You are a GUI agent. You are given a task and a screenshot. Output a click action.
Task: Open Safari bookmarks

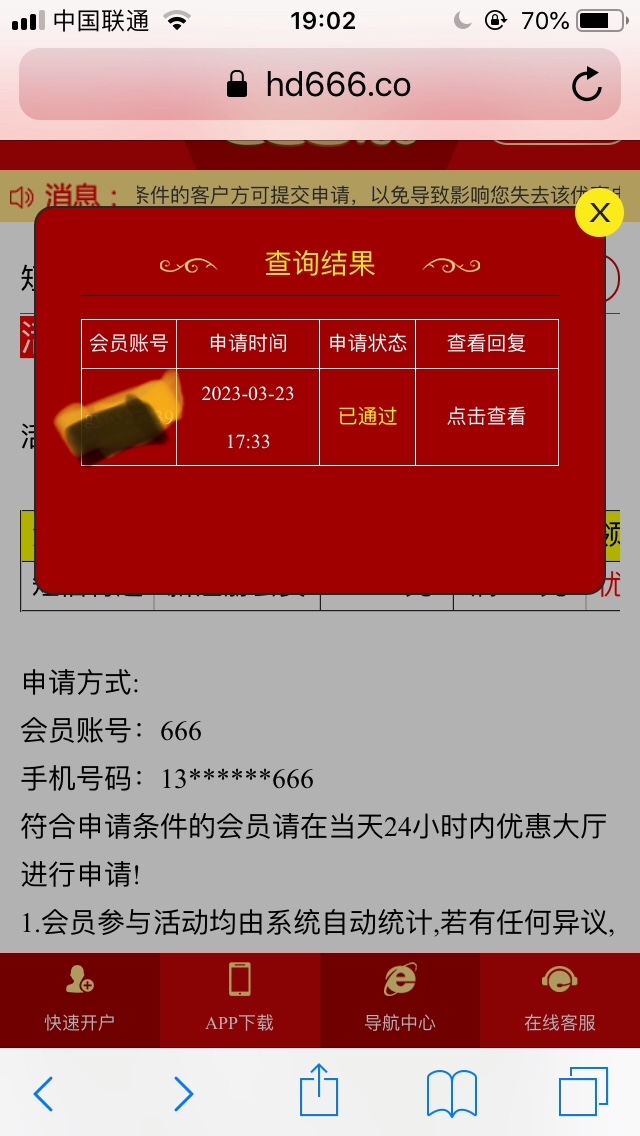click(x=452, y=1093)
